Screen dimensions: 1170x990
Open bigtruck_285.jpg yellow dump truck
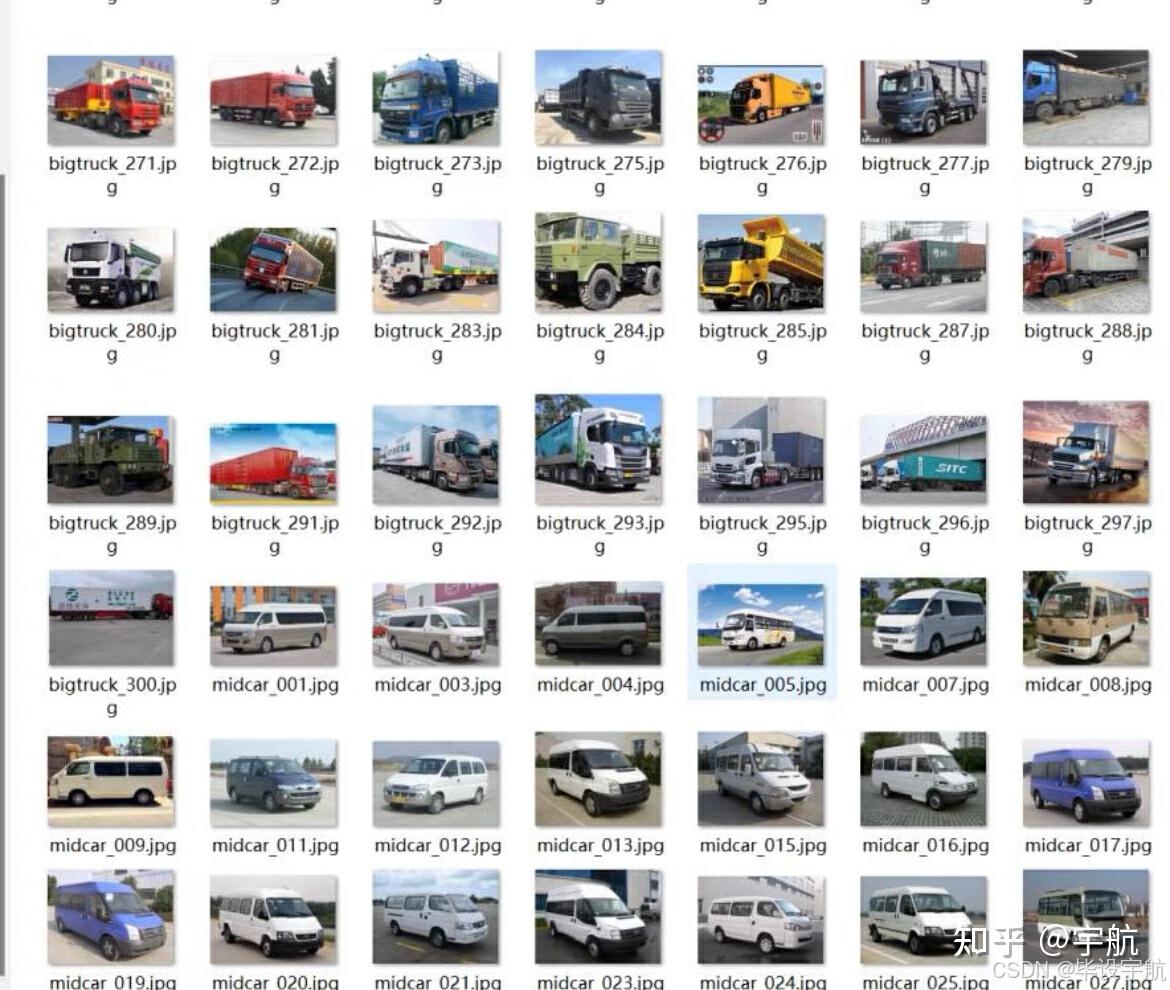coord(761,264)
